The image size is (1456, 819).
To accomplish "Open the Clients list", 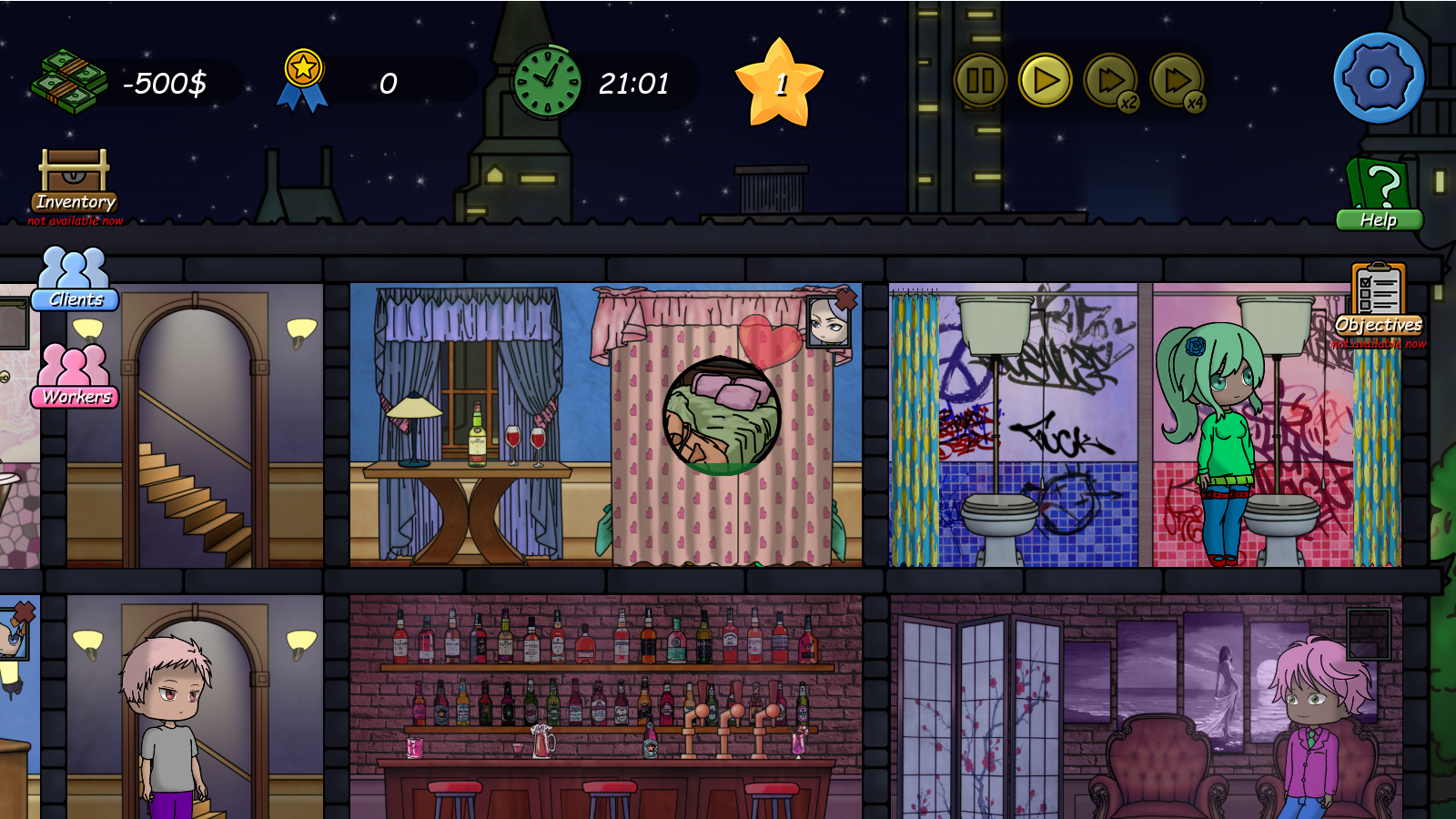I will click(75, 279).
